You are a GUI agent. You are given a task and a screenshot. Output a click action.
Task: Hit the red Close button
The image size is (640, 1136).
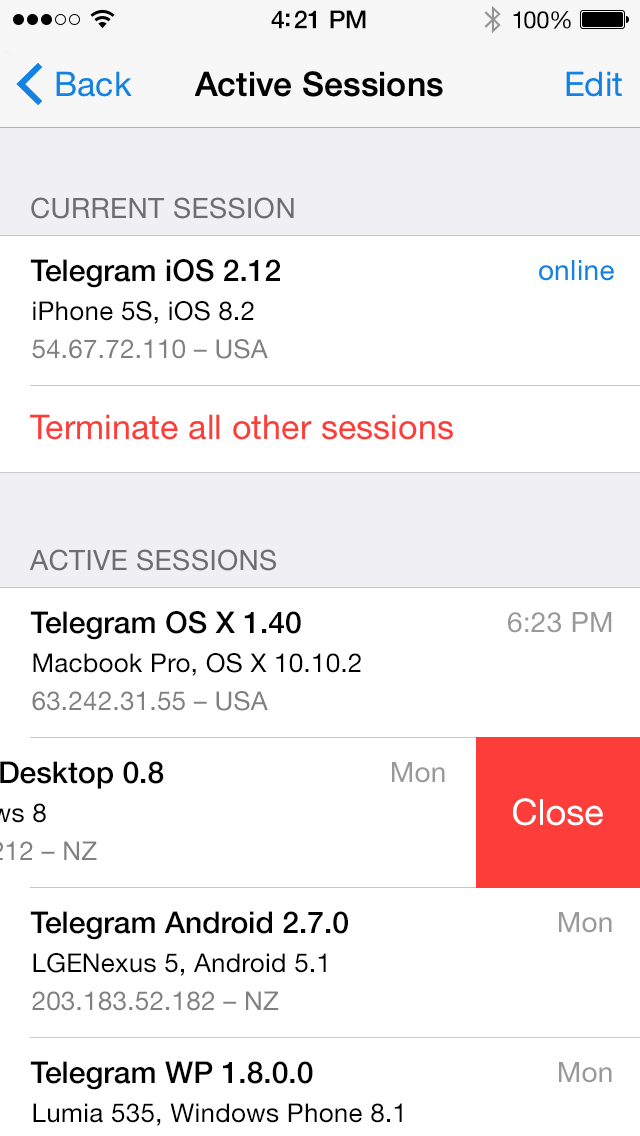click(557, 812)
